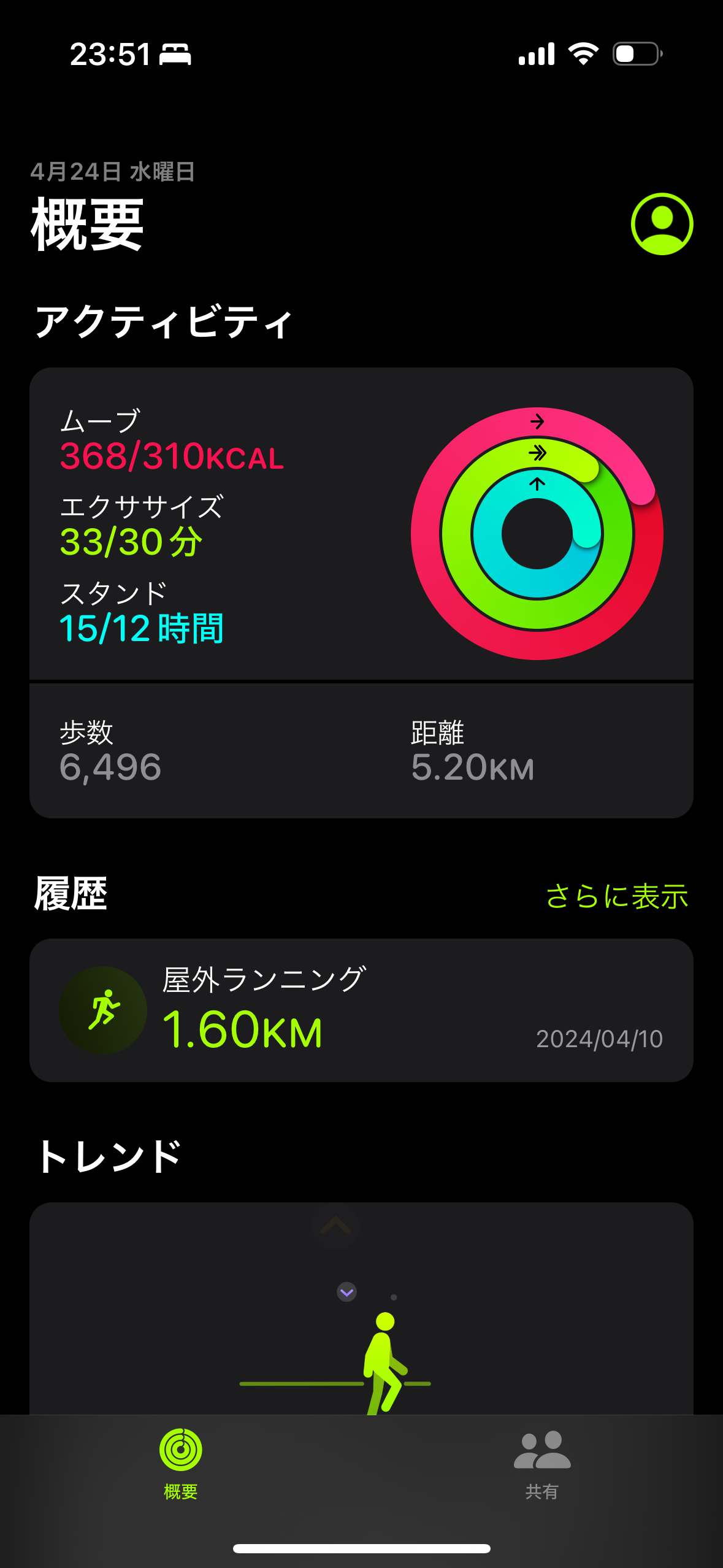The image size is (723, 1568).
Task: Open the profile account icon
Action: coord(662,224)
